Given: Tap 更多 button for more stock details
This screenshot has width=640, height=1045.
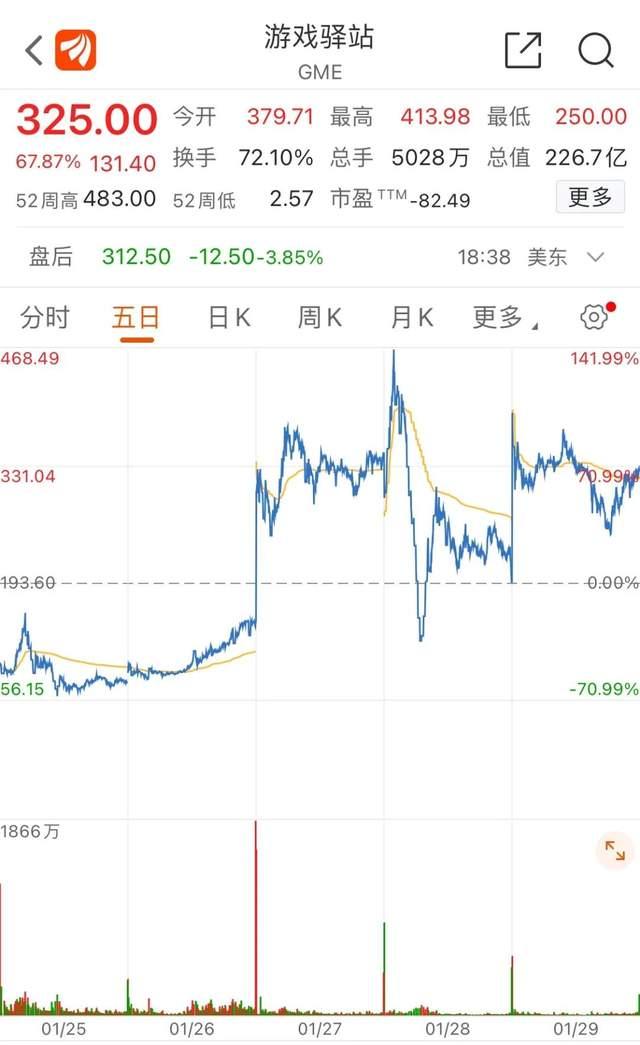Looking at the screenshot, I should (x=590, y=197).
